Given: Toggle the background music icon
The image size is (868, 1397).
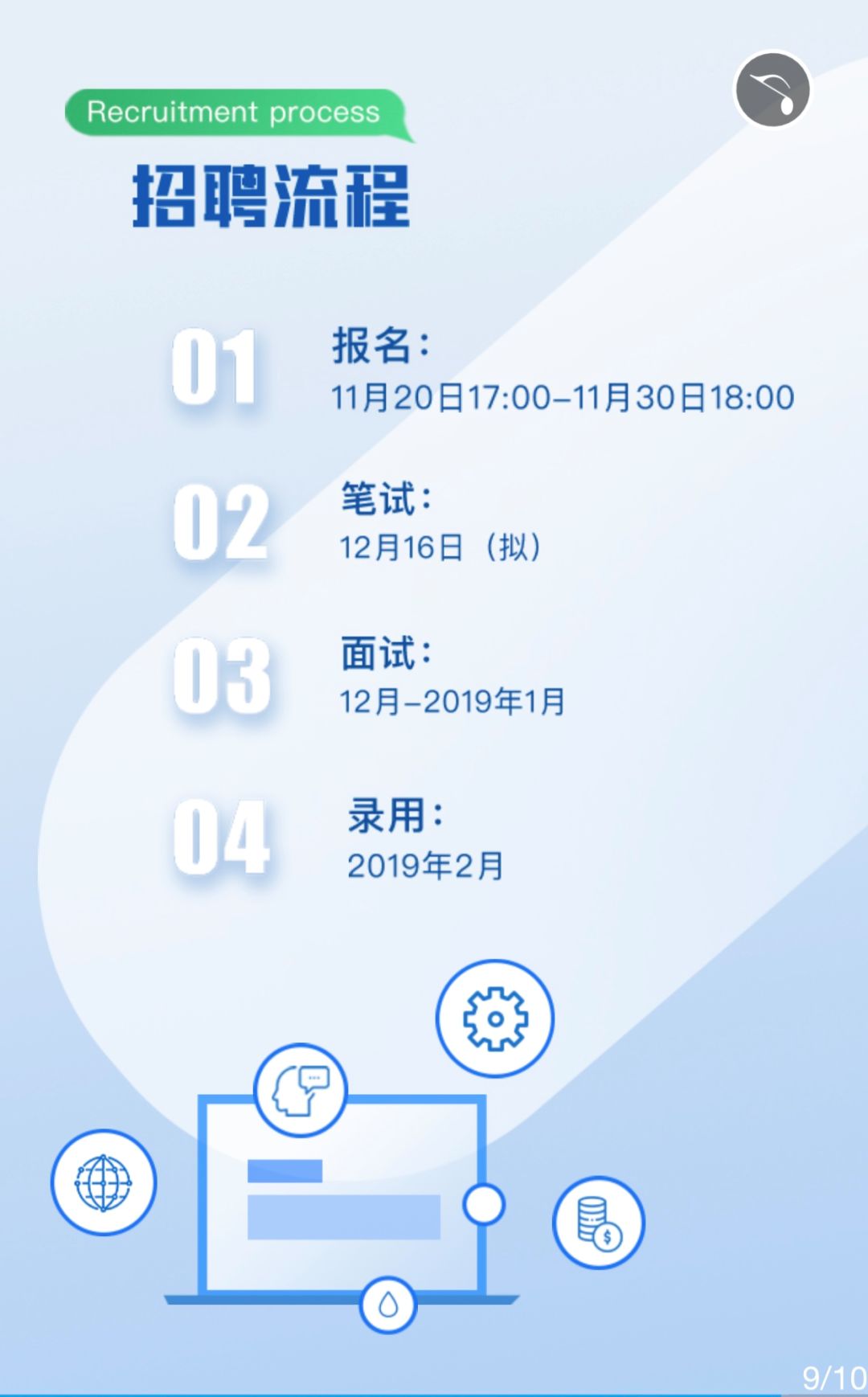Looking at the screenshot, I should (x=772, y=89).
